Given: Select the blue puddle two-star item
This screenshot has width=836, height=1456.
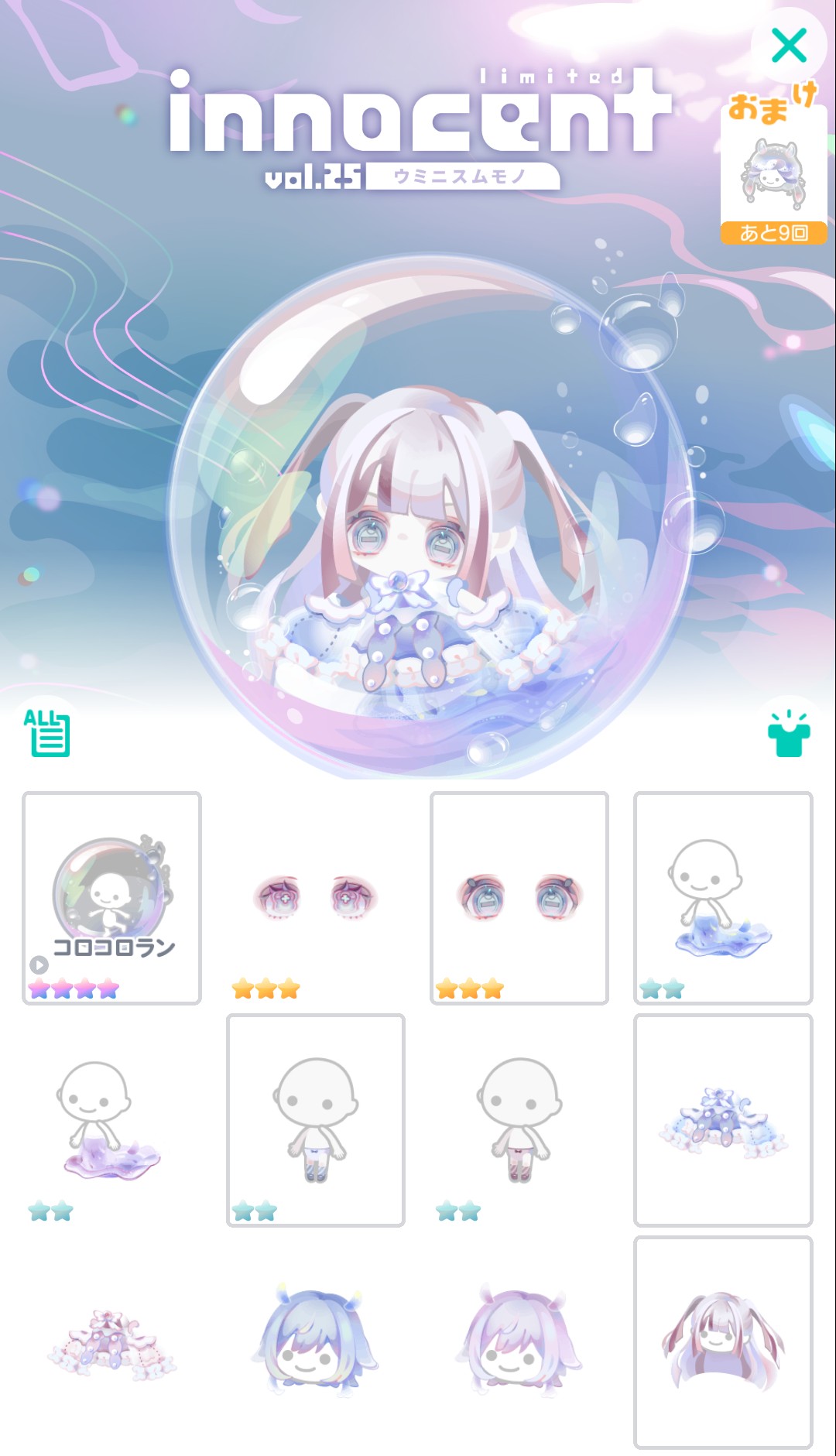Looking at the screenshot, I should click(x=722, y=897).
